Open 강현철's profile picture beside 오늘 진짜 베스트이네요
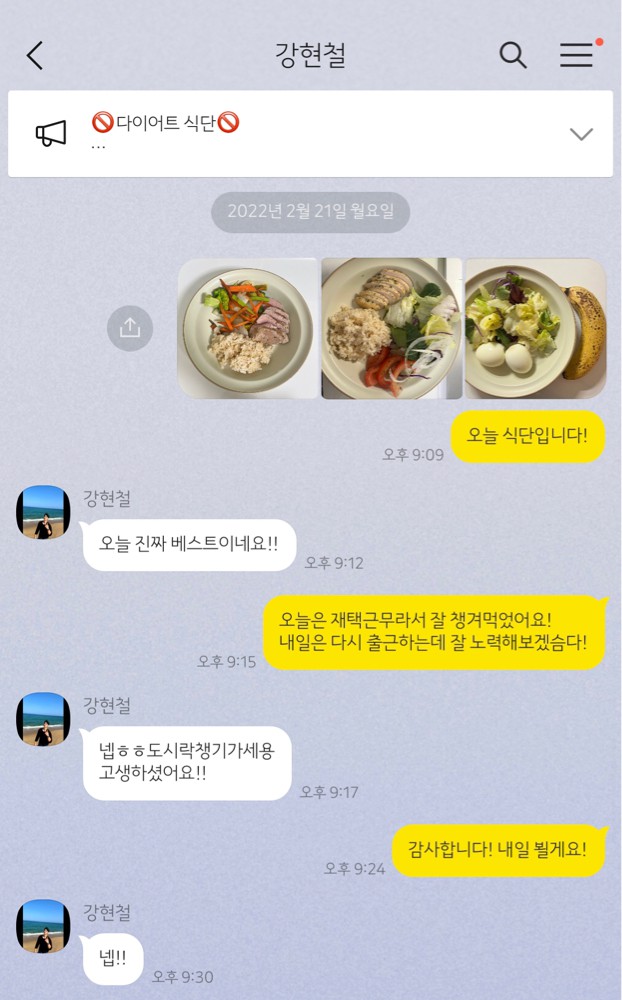This screenshot has width=622, height=1000. click(43, 513)
